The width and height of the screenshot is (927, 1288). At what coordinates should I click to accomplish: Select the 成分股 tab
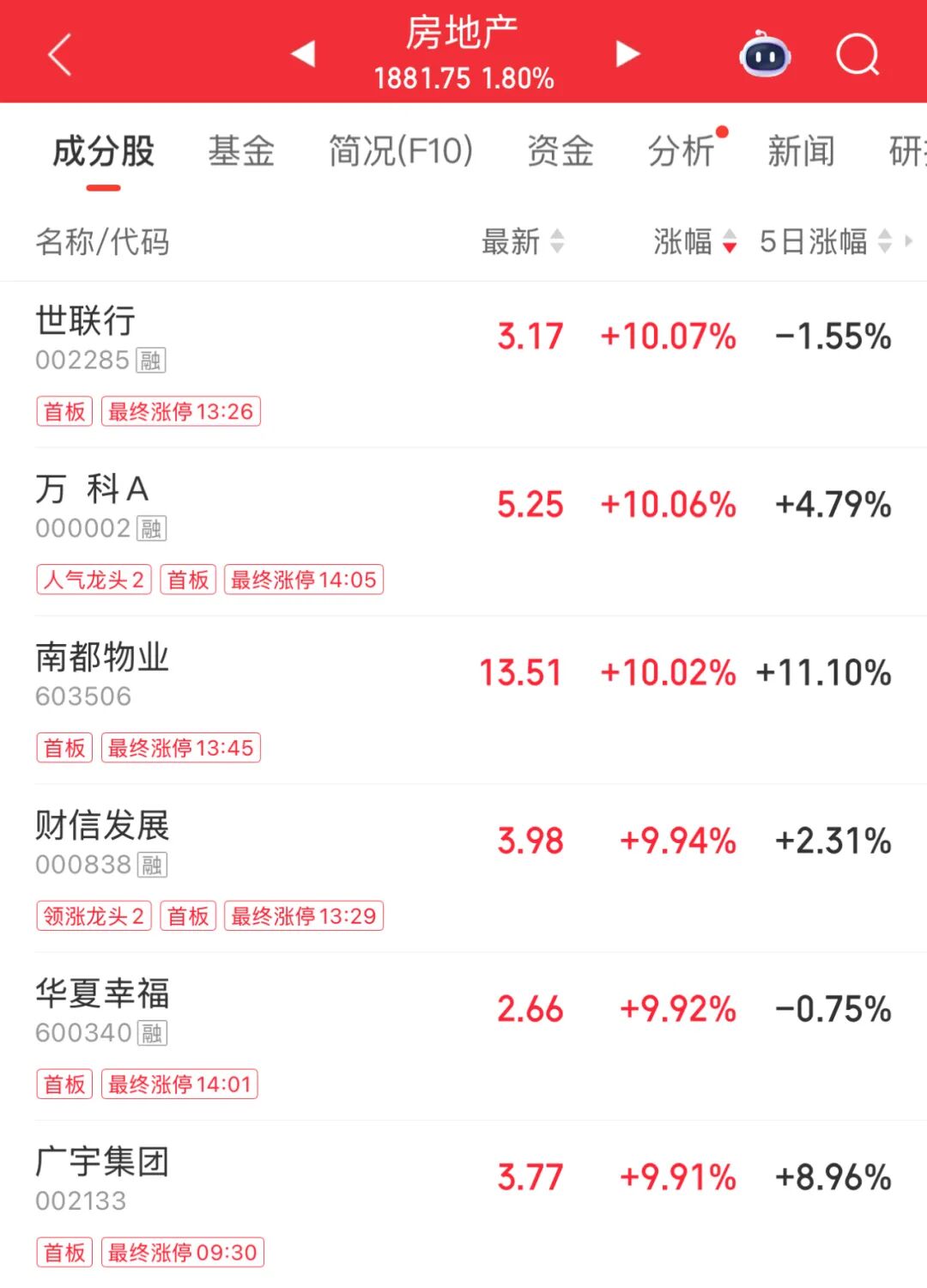click(103, 151)
